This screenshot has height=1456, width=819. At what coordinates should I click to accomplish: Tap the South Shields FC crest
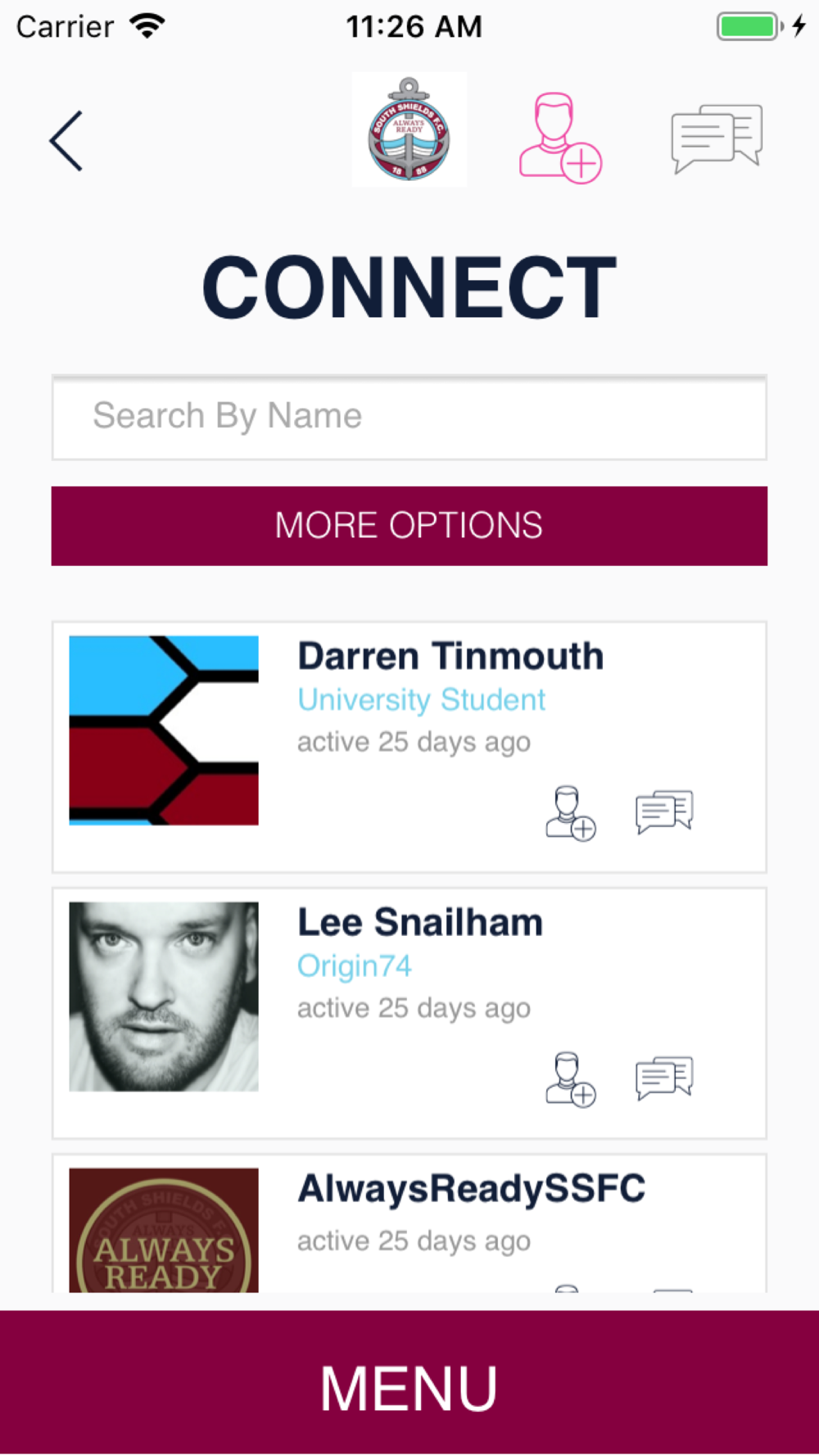(x=409, y=129)
